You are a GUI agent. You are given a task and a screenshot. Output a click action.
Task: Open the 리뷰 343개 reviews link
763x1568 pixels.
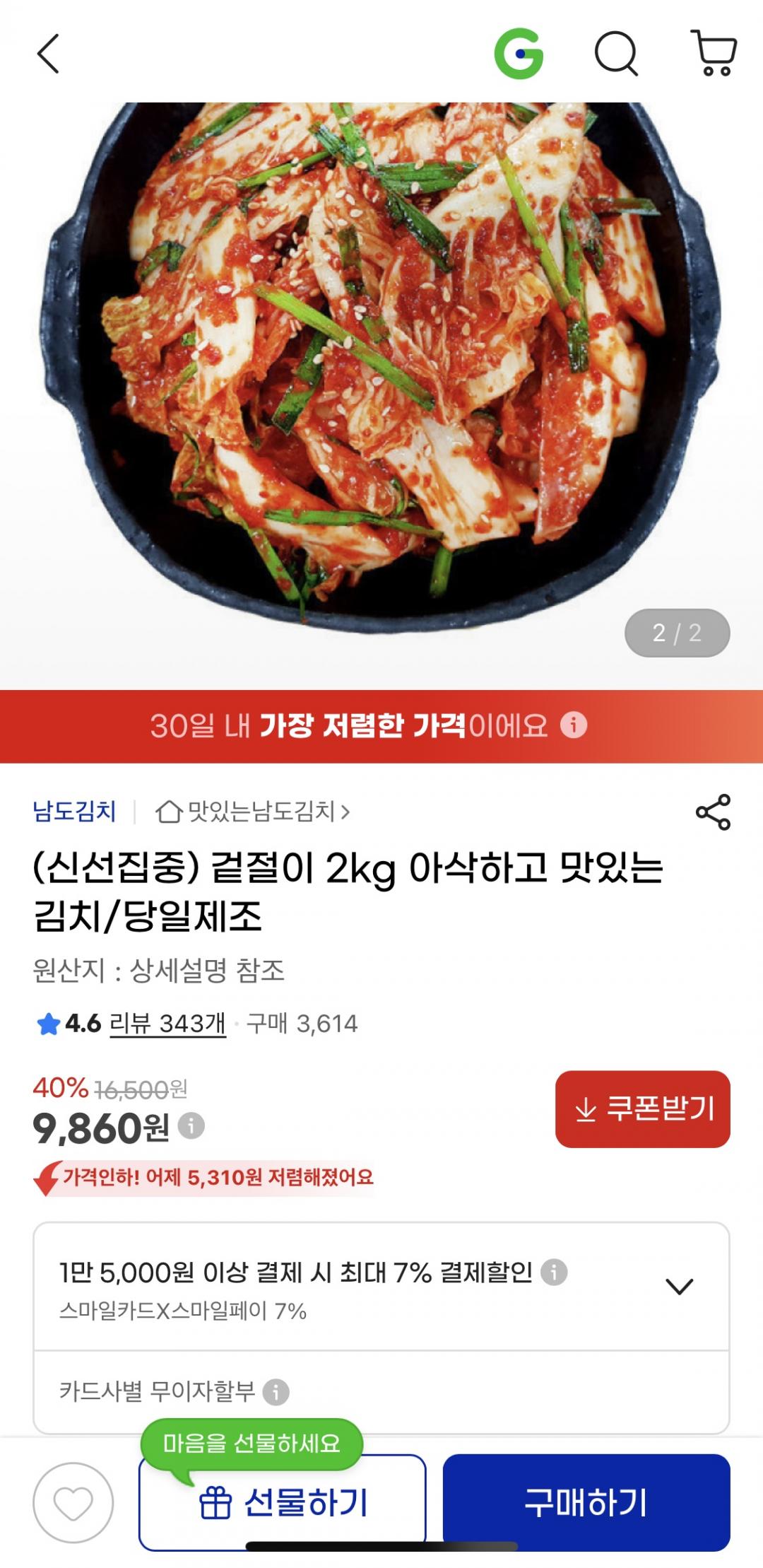(x=167, y=1023)
